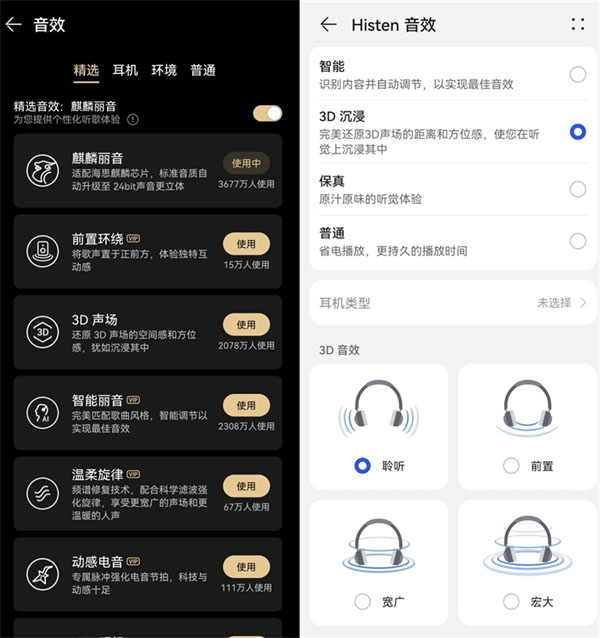Switch to the 普通 tab

[203, 70]
